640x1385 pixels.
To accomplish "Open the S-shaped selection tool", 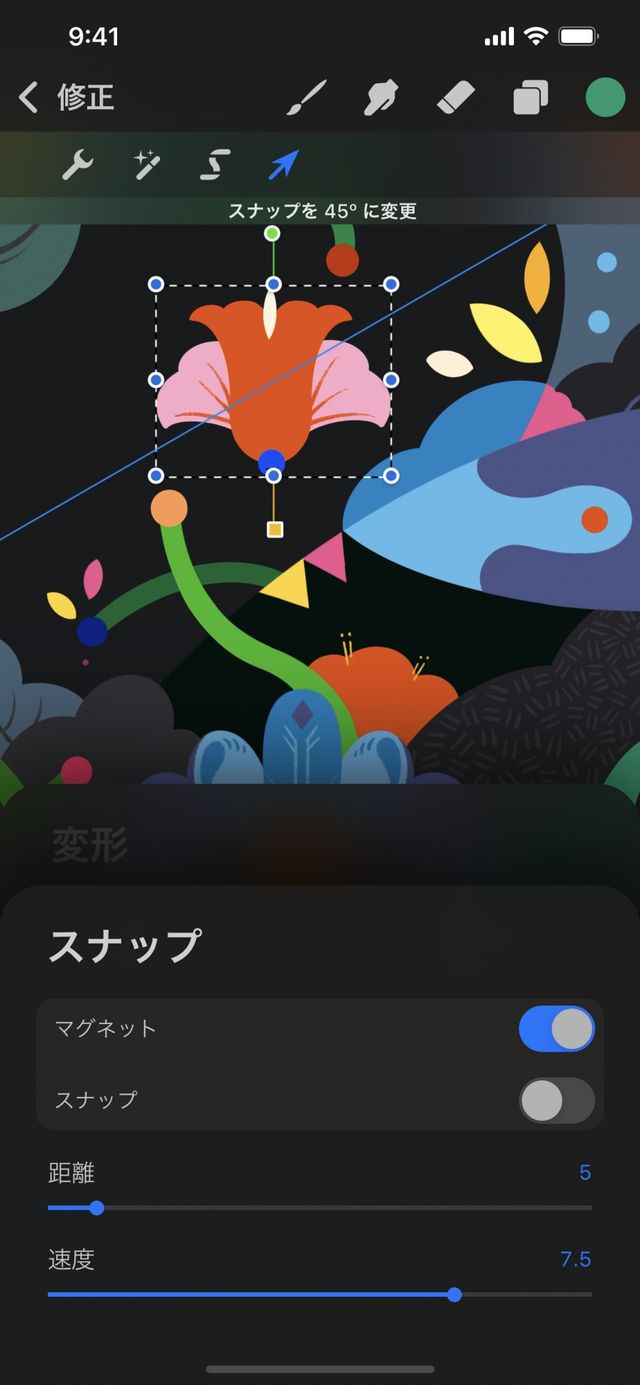I will point(215,165).
